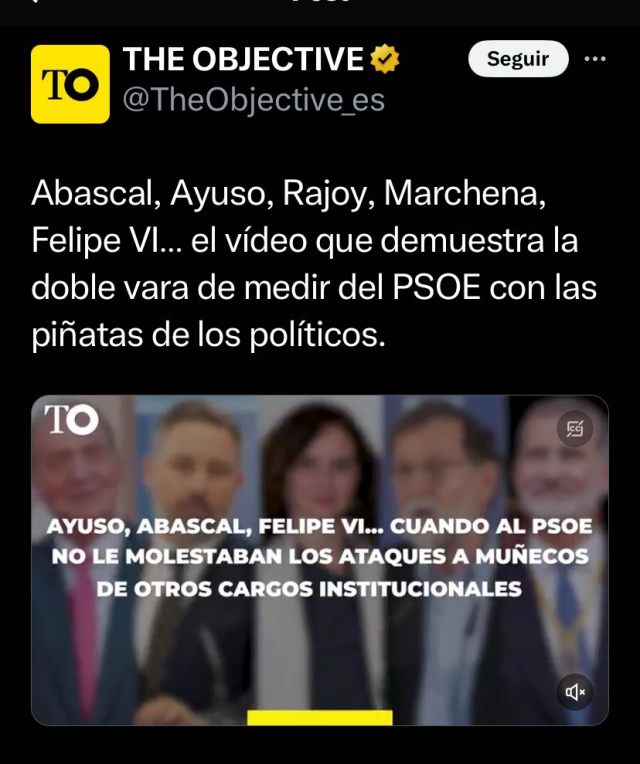
Task: Toggle the video's closed captions
Action: point(575,429)
